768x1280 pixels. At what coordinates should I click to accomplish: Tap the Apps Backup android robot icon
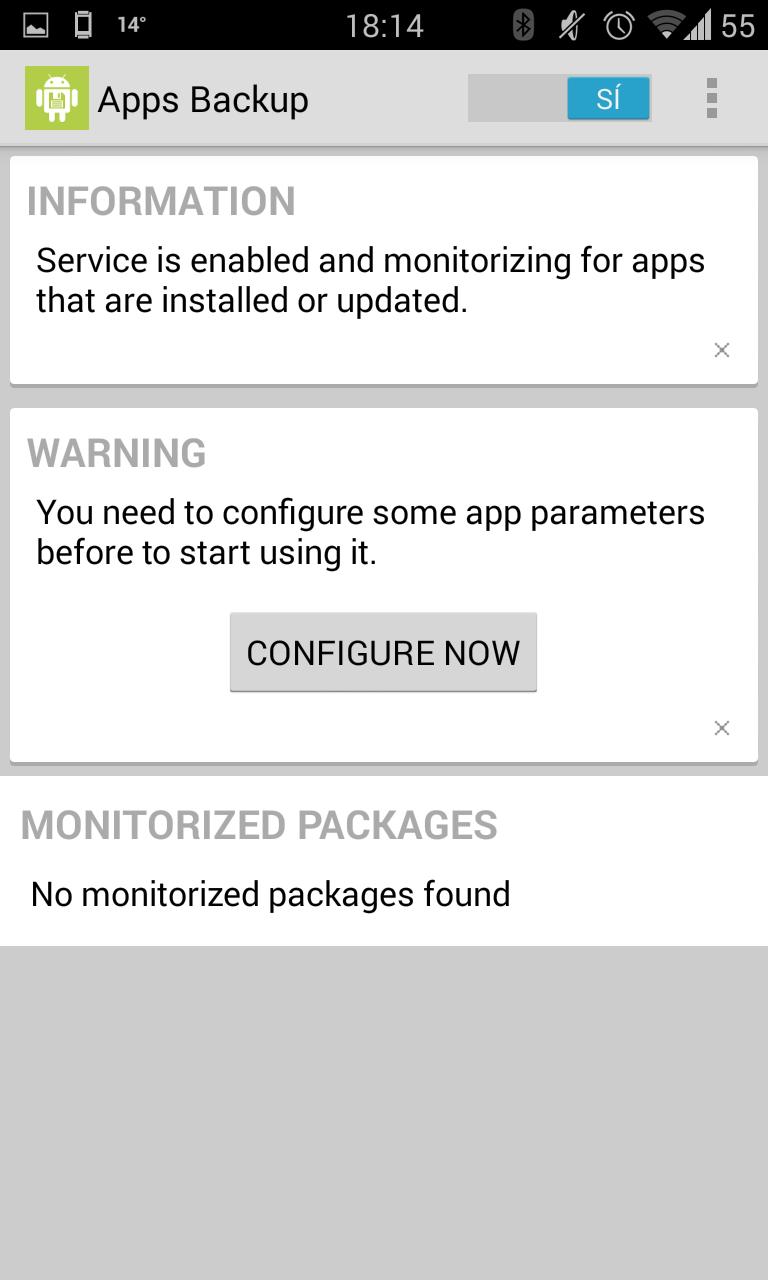click(x=57, y=98)
